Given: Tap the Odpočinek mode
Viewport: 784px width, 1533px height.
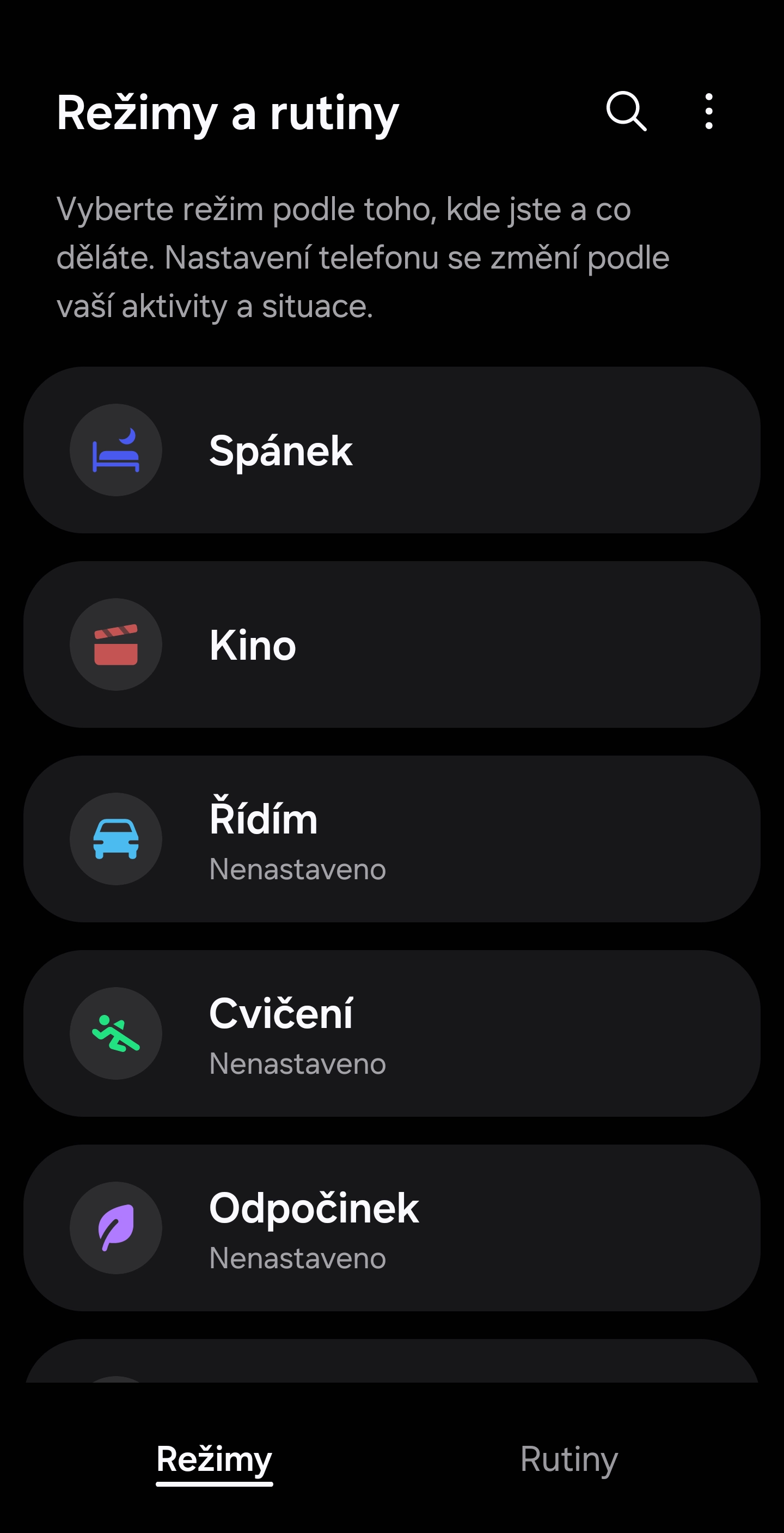Looking at the screenshot, I should pos(391,1228).
